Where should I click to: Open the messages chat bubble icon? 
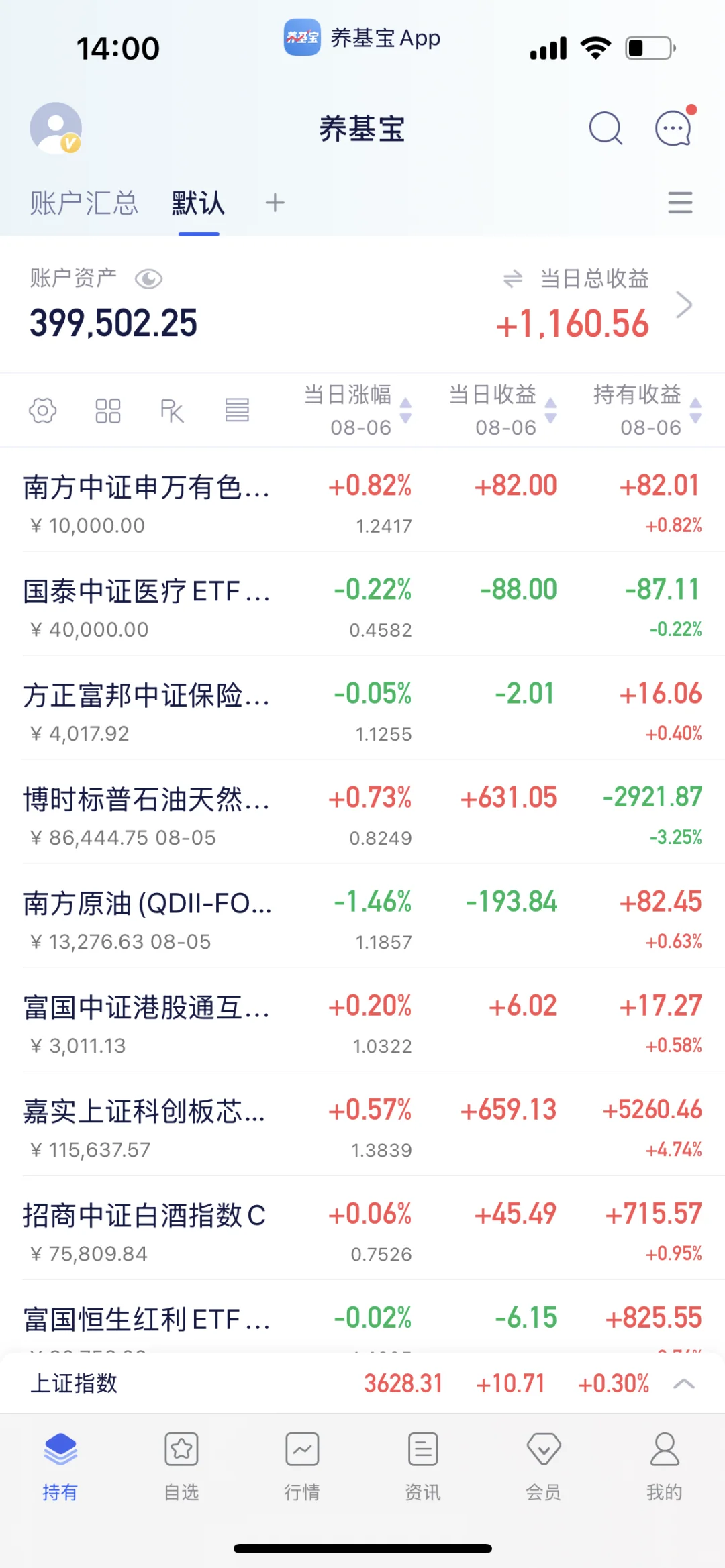point(673,128)
